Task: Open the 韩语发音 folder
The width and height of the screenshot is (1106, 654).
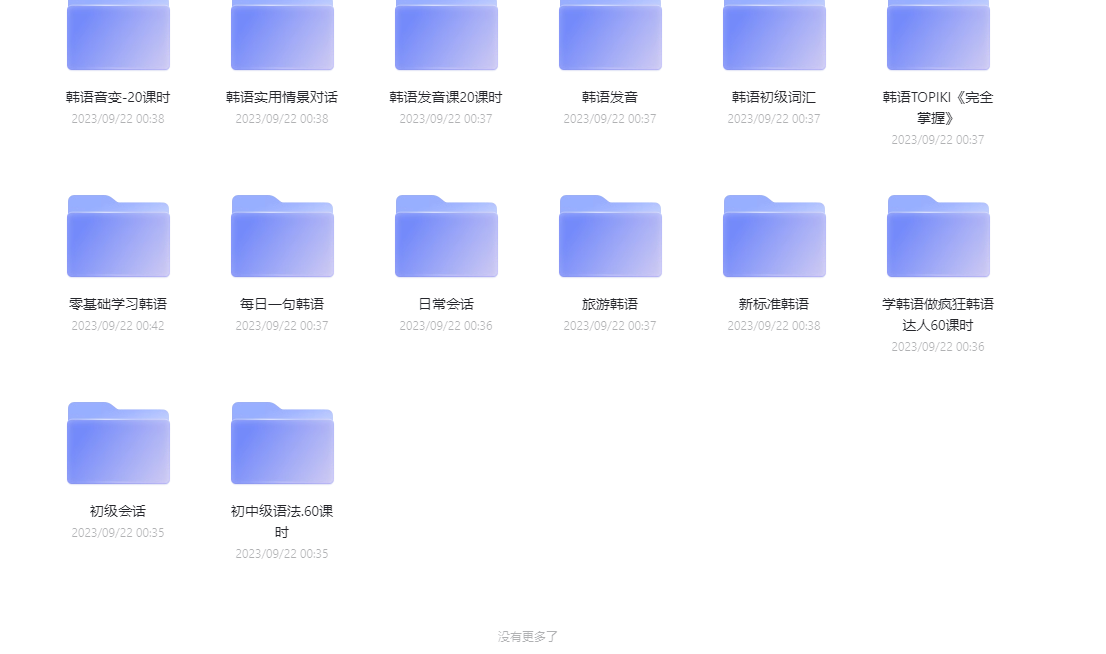Action: (610, 38)
